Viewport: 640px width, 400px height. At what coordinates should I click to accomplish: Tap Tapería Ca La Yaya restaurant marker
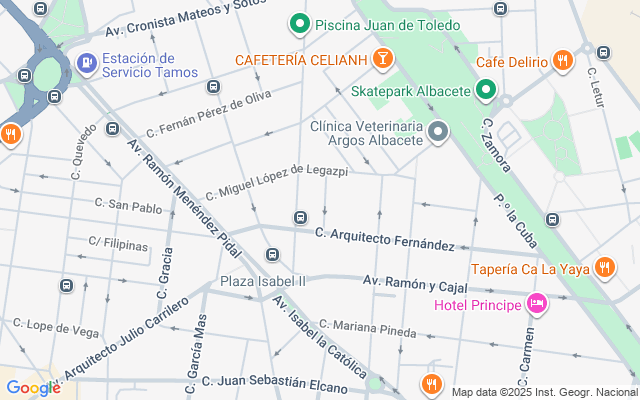[604, 267]
